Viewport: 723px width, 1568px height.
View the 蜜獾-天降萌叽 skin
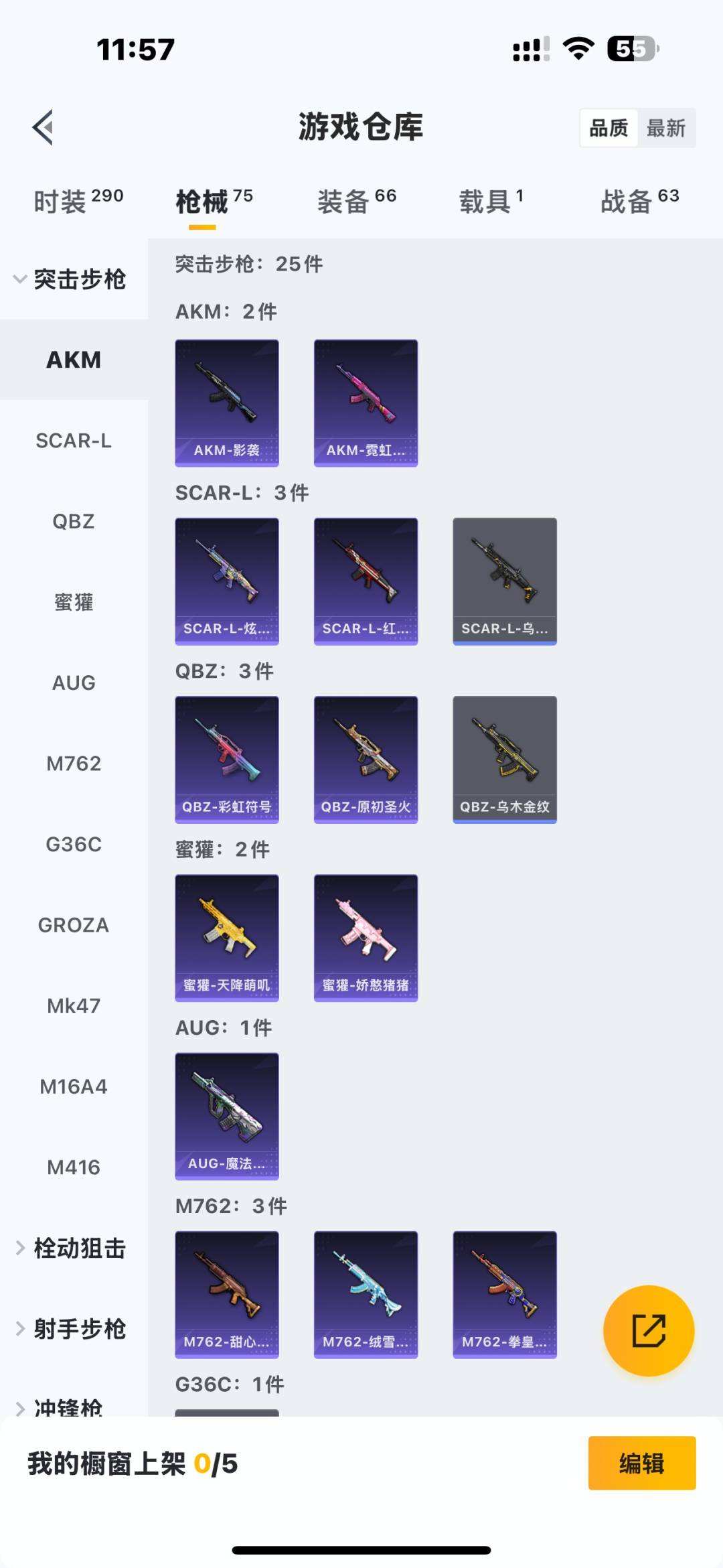[x=227, y=938]
